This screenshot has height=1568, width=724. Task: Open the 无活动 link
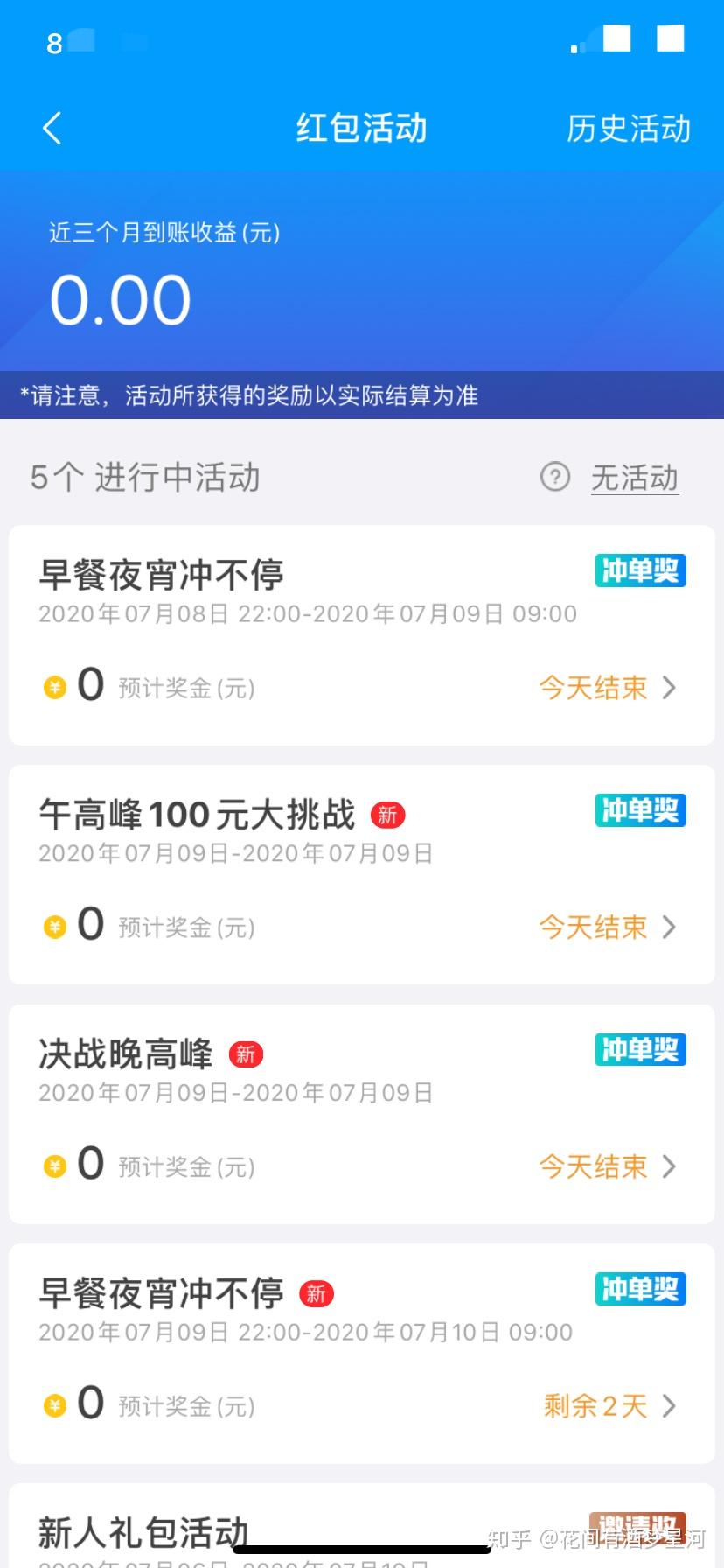[634, 478]
